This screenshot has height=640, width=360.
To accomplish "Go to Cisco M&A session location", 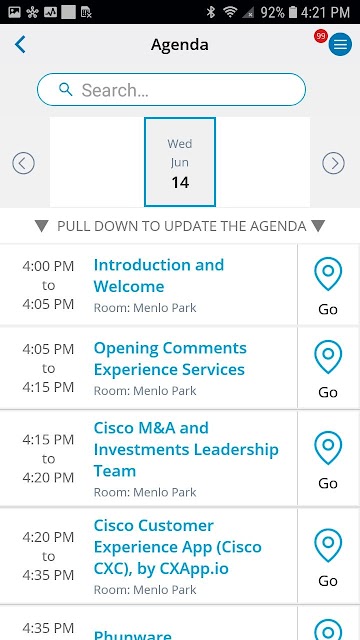I will click(328, 460).
